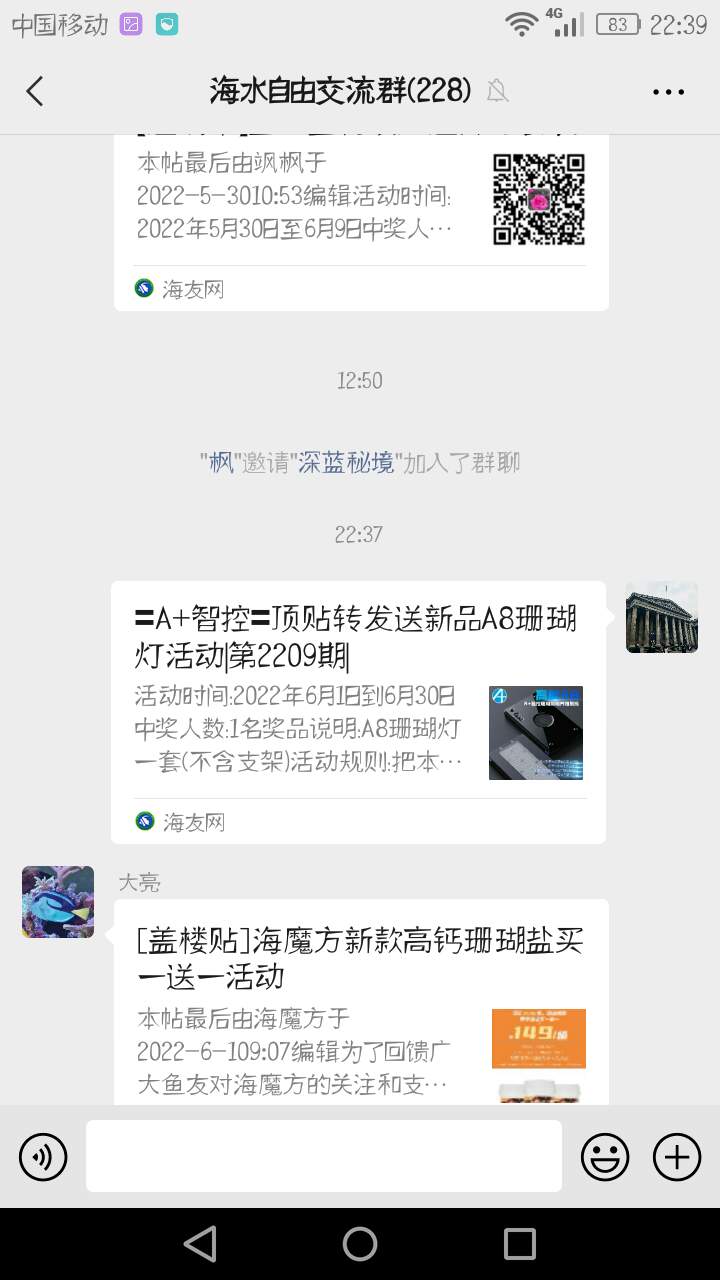The width and height of the screenshot is (720, 1280).
Task: Switch to voice message input
Action: [x=43, y=1157]
